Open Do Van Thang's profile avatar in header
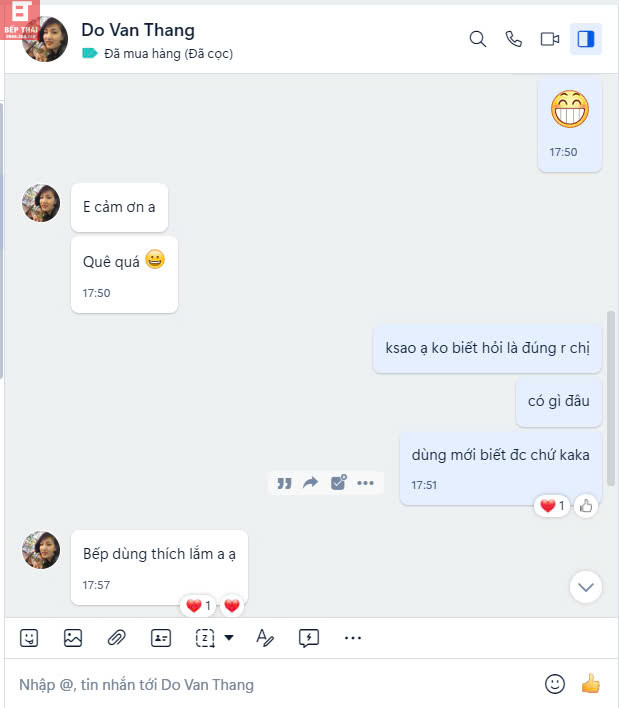This screenshot has height=708, width=619. pyautogui.click(x=45, y=39)
